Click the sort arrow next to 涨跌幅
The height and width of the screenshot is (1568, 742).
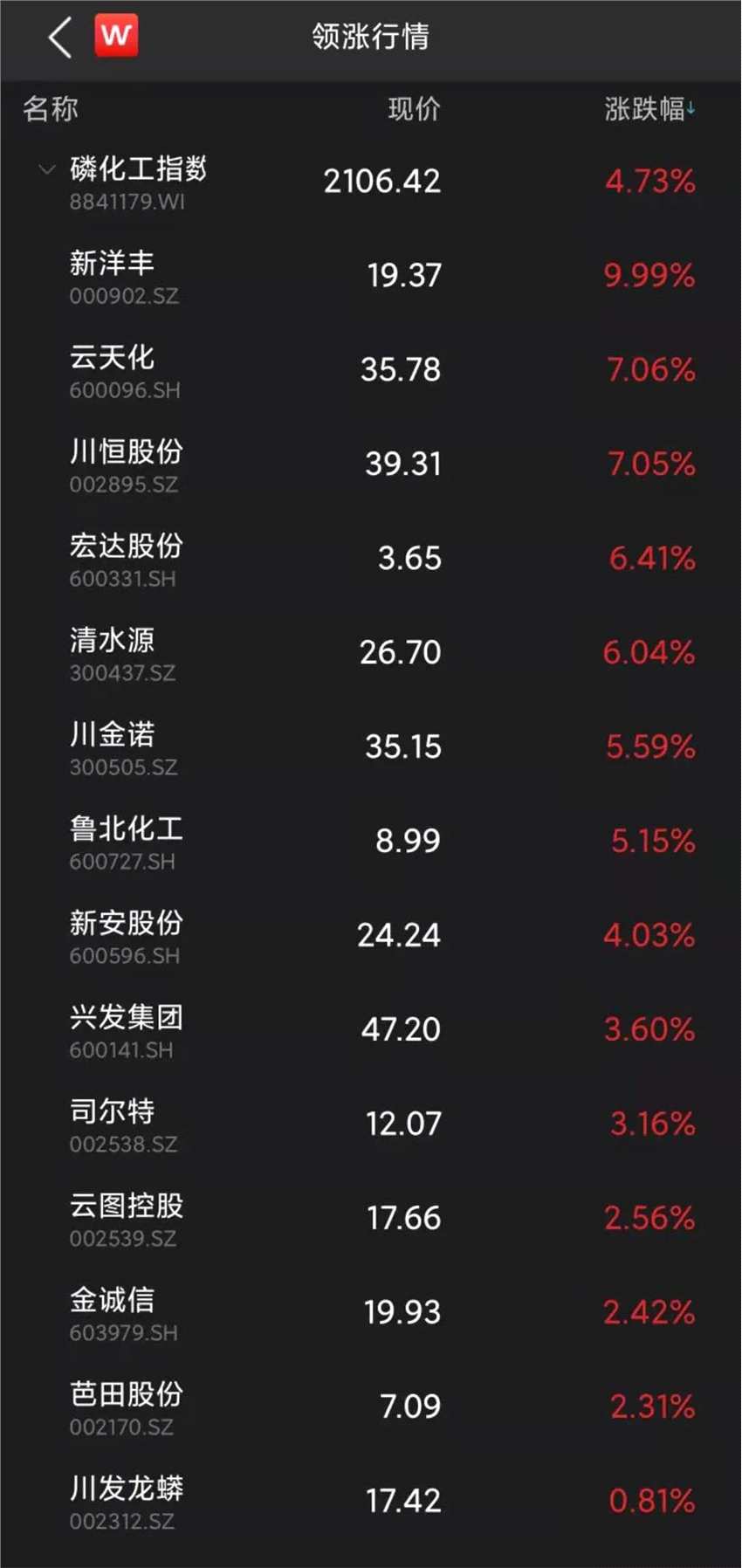pyautogui.click(x=691, y=108)
